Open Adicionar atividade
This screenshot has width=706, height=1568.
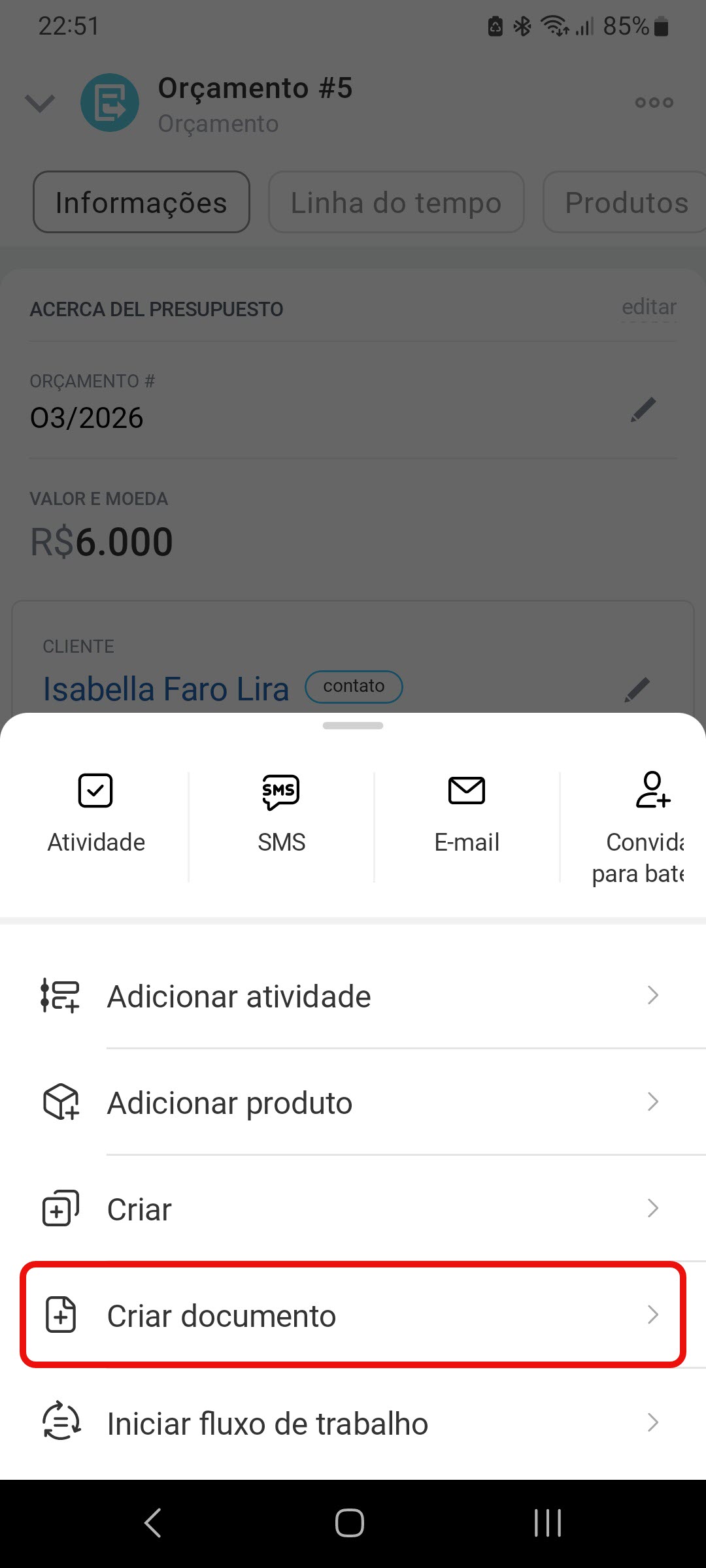click(x=353, y=996)
